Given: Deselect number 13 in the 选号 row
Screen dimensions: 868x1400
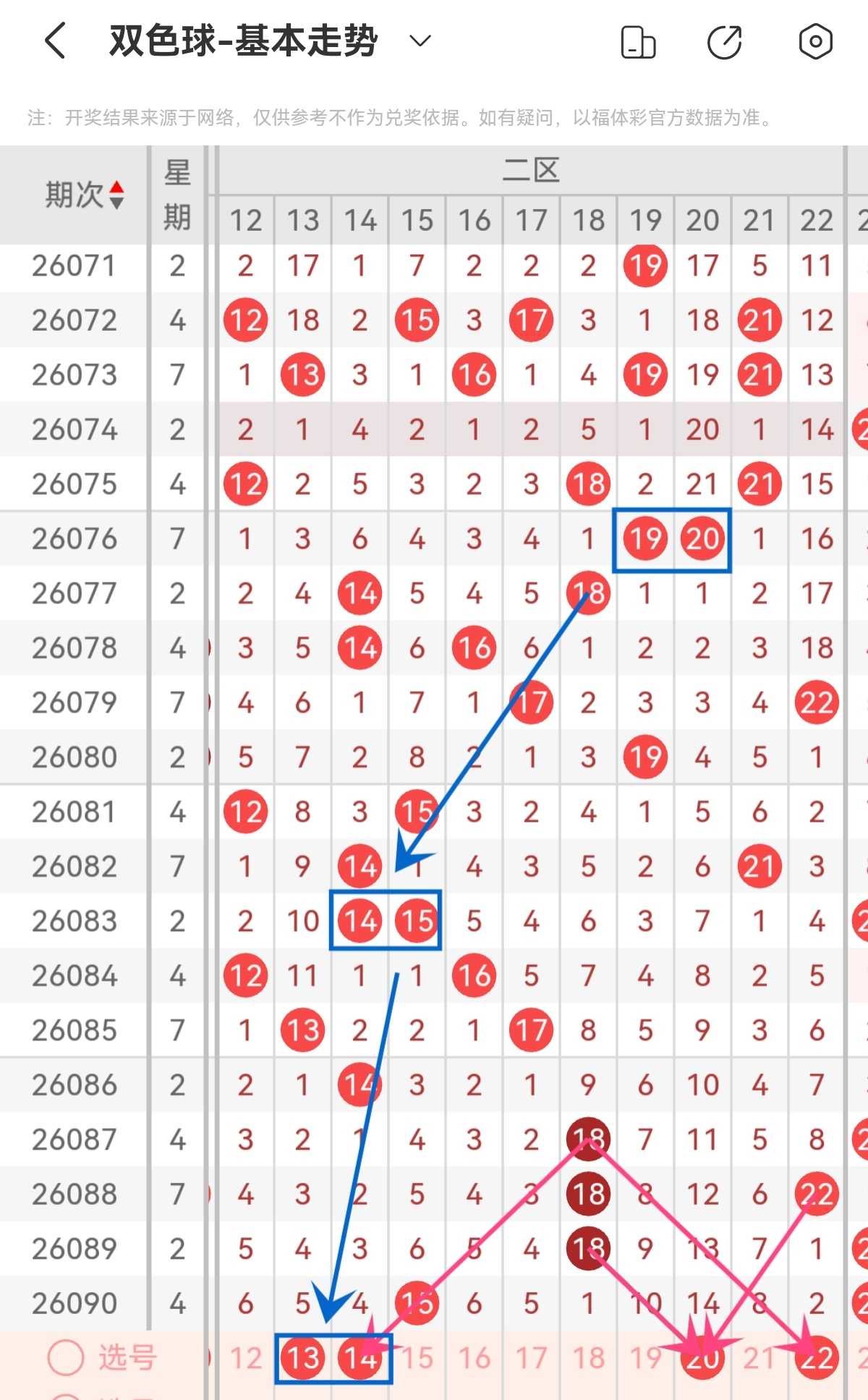Looking at the screenshot, I should point(303,1358).
